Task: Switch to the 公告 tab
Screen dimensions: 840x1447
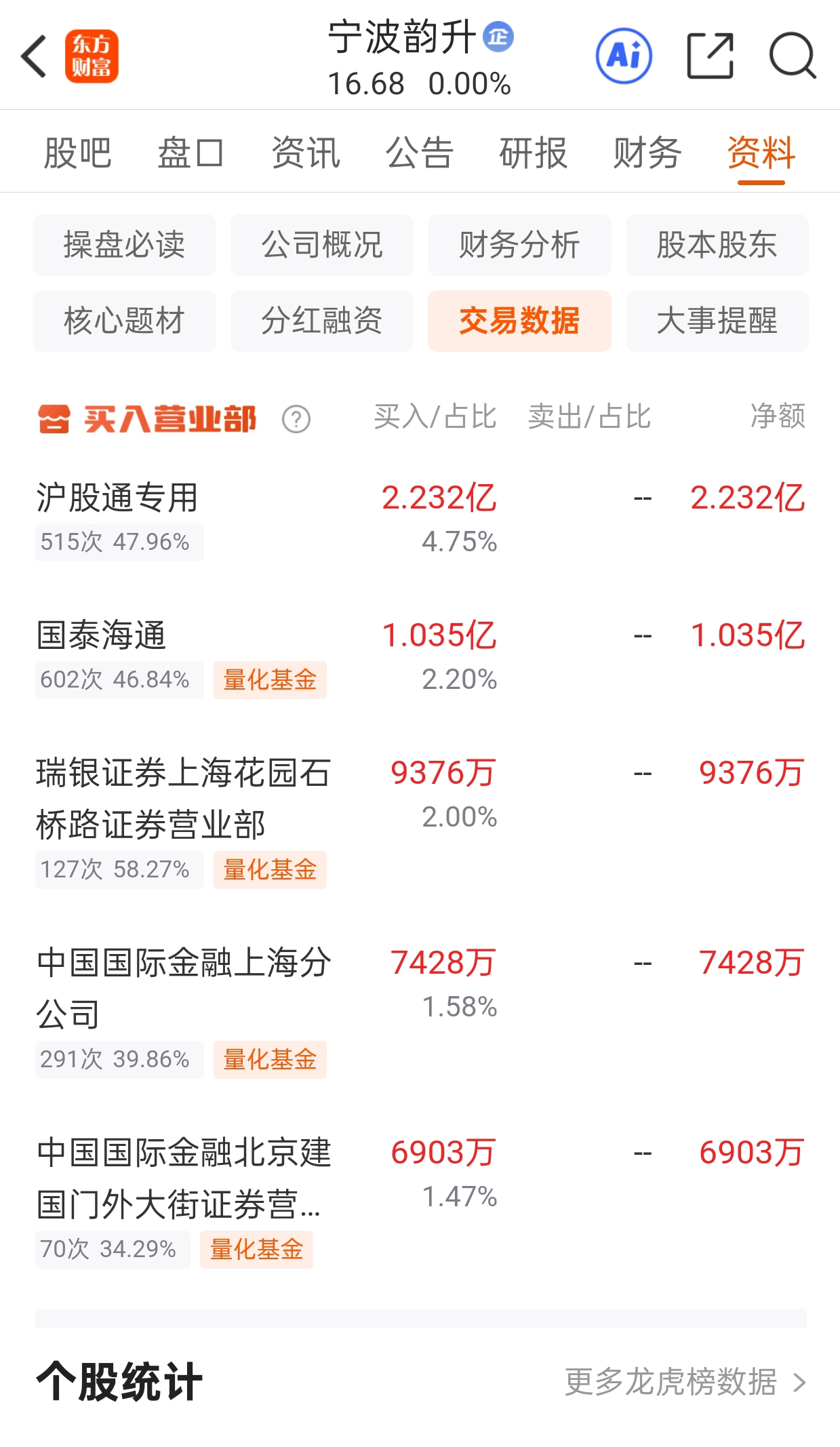Action: [419, 153]
